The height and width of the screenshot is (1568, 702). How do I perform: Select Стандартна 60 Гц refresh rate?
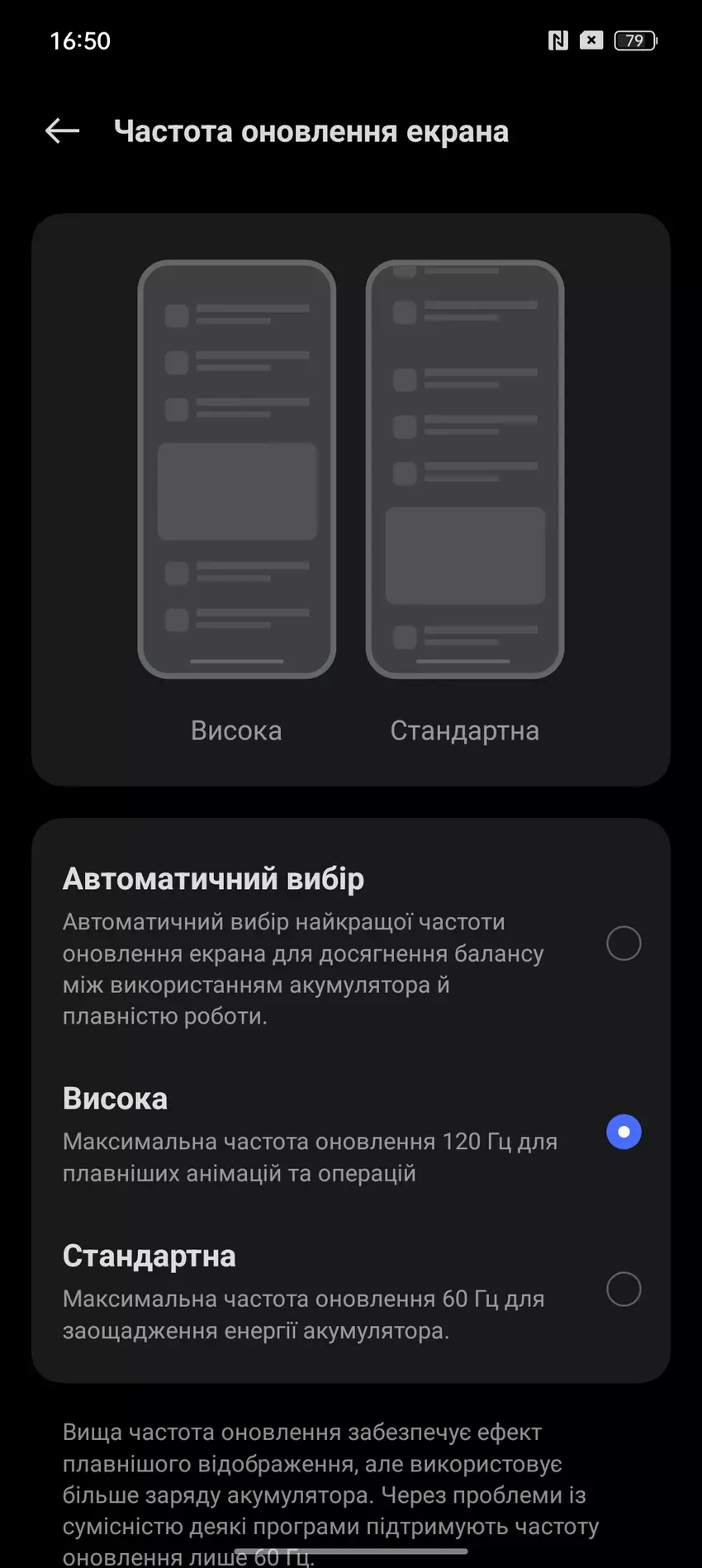coord(624,1289)
